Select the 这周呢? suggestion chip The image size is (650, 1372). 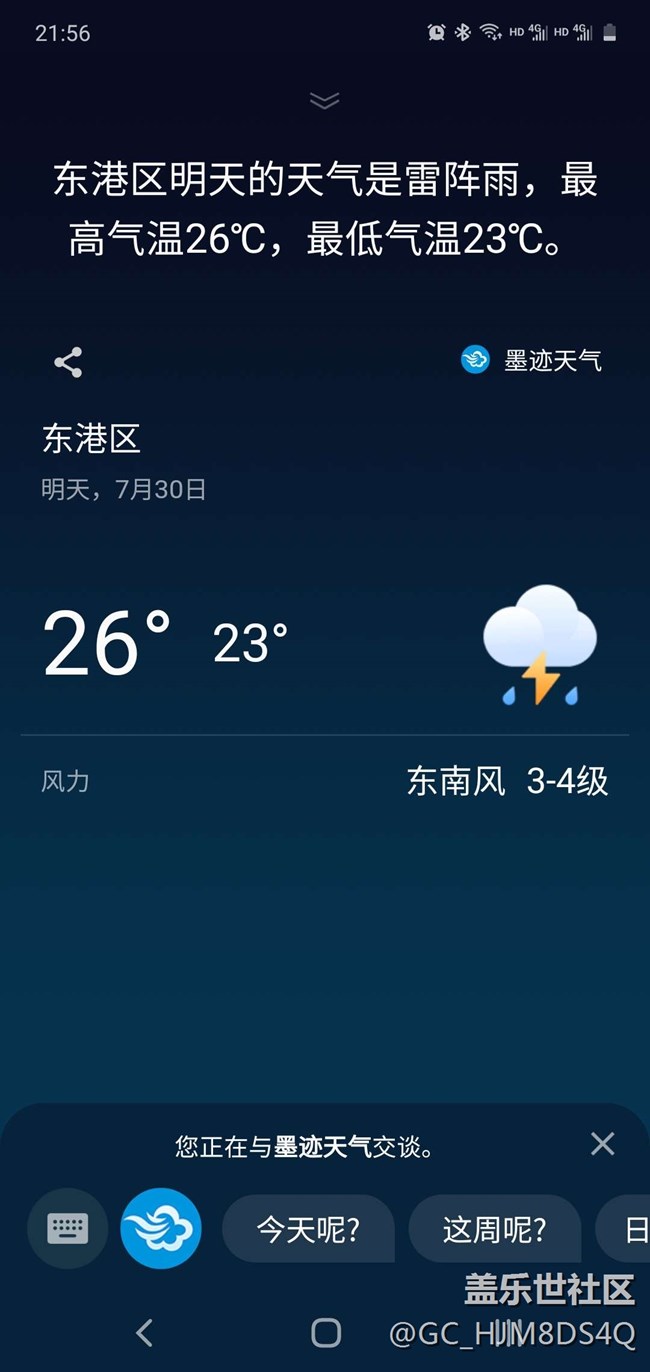[494, 1229]
